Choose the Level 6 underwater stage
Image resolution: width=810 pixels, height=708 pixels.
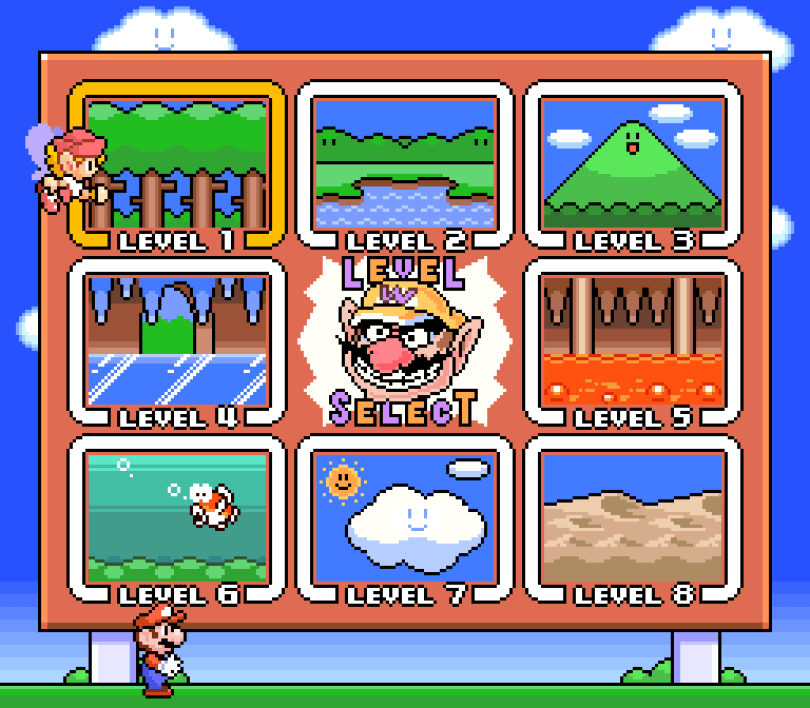point(177,519)
